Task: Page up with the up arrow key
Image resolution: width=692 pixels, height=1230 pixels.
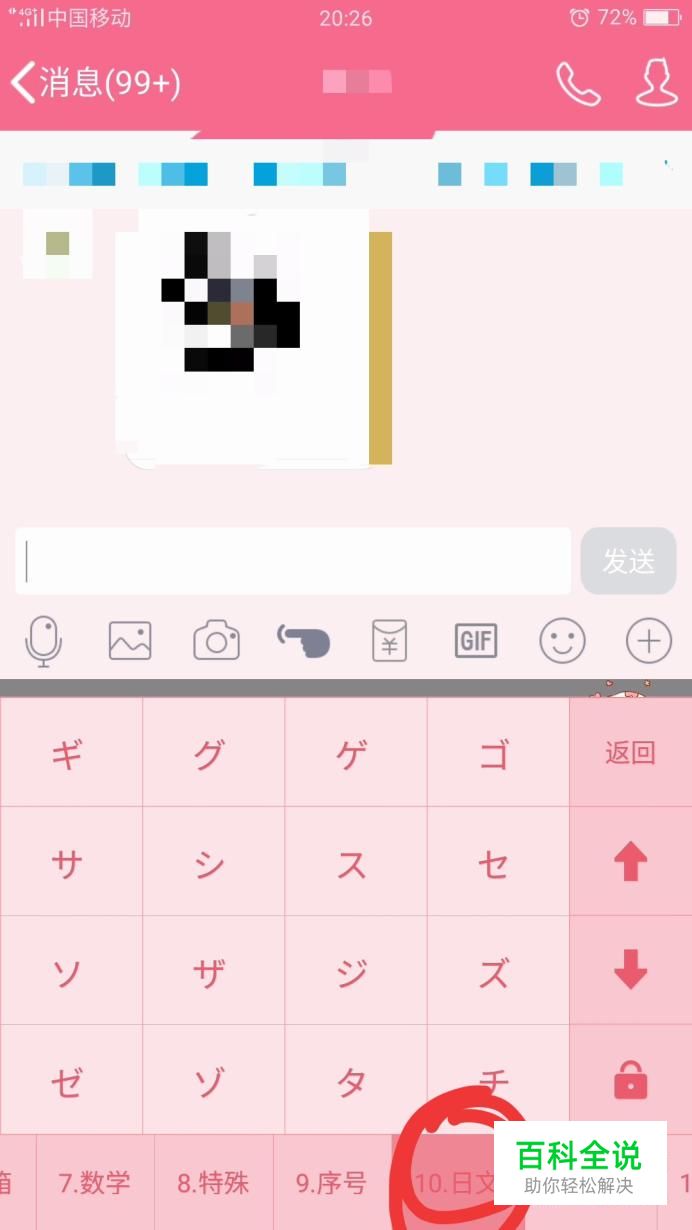Action: point(630,861)
